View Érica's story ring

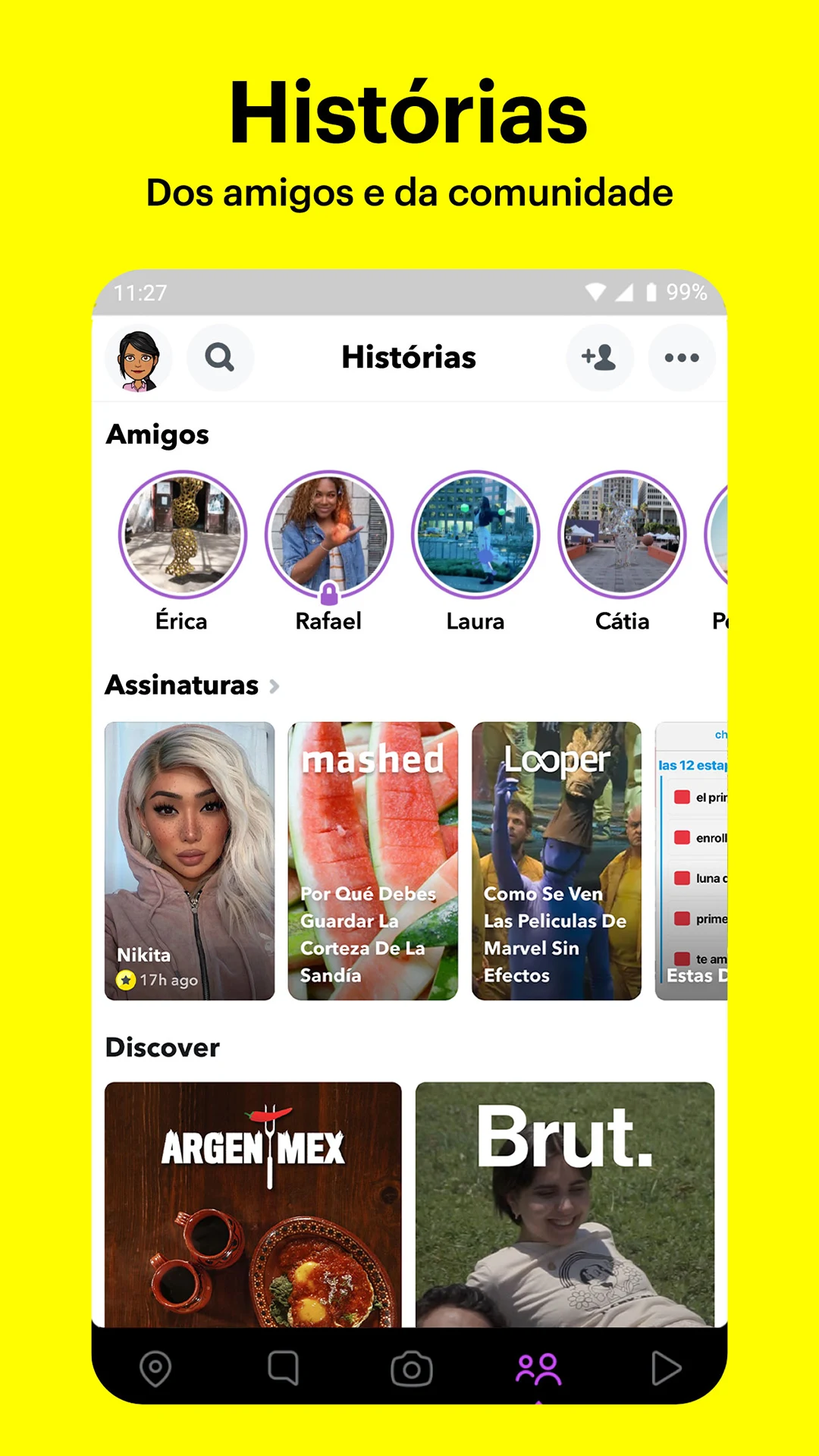[183, 535]
